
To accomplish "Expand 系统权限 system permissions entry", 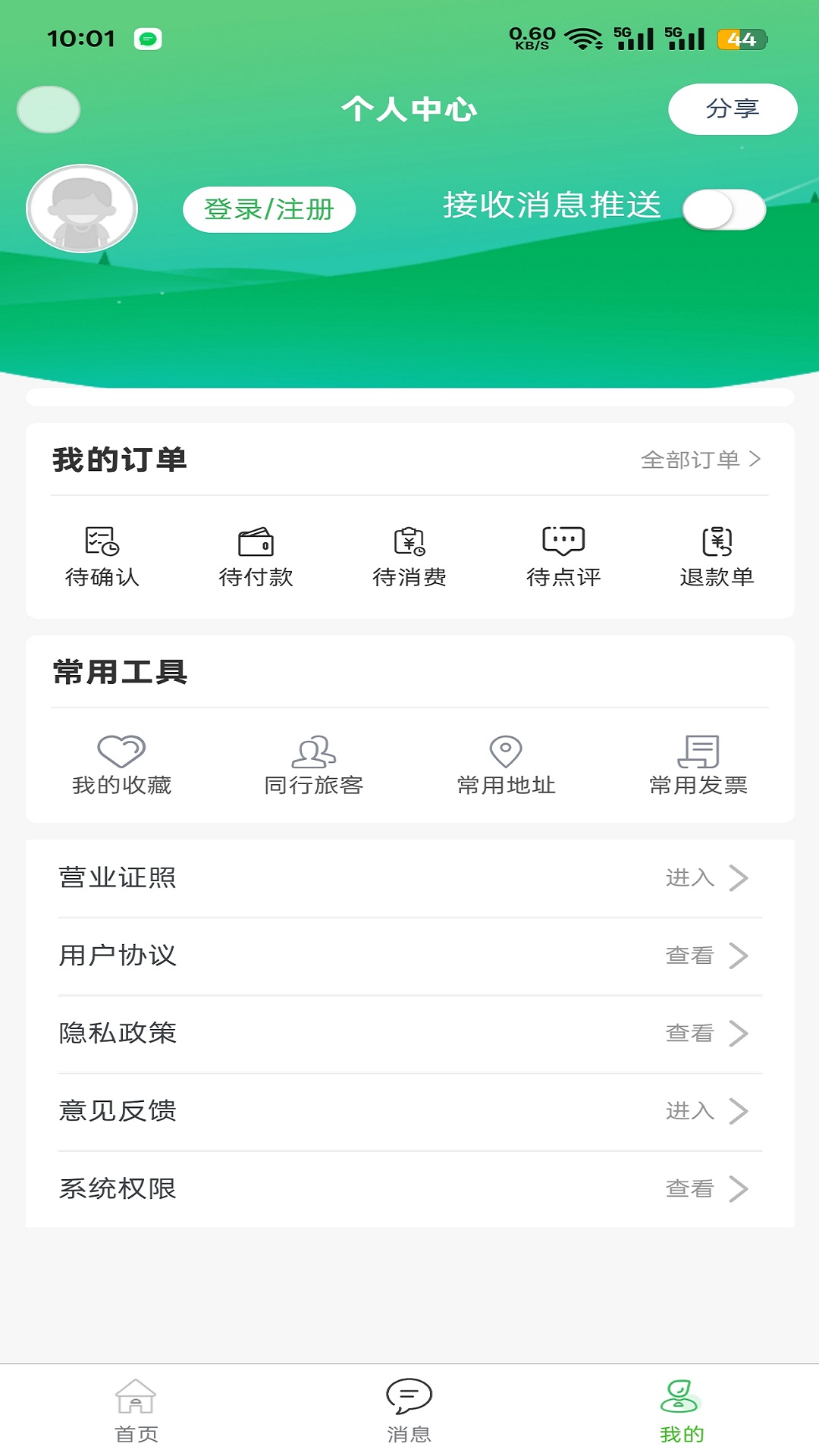I will [409, 1189].
